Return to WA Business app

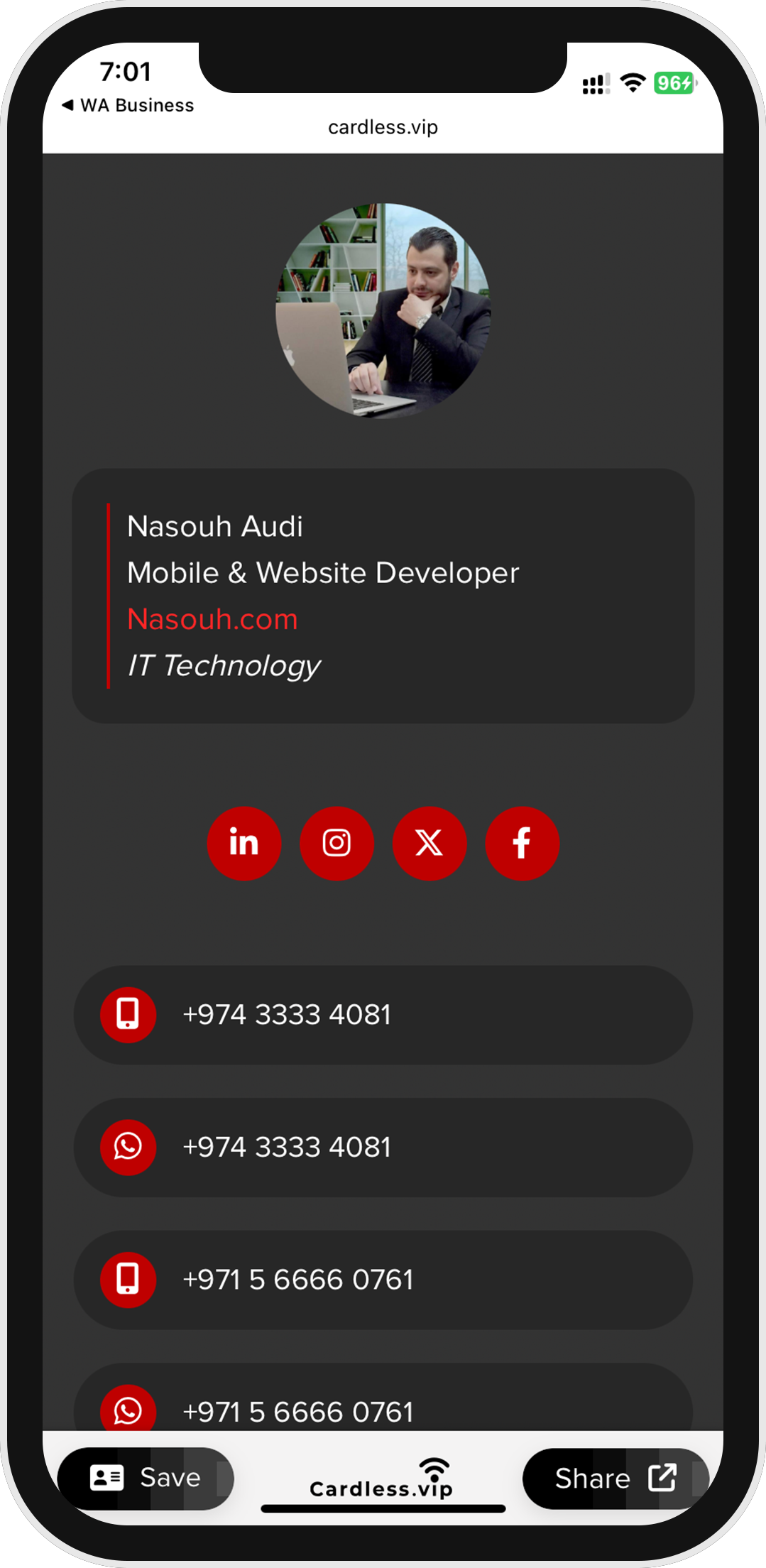pyautogui.click(x=128, y=105)
